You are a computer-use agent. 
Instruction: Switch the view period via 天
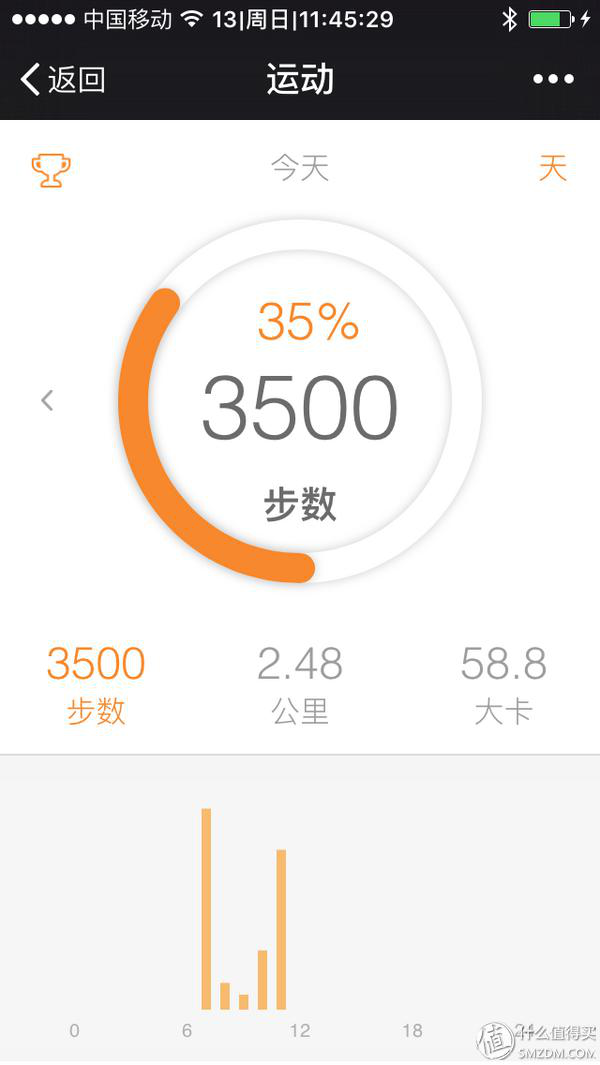[552, 168]
